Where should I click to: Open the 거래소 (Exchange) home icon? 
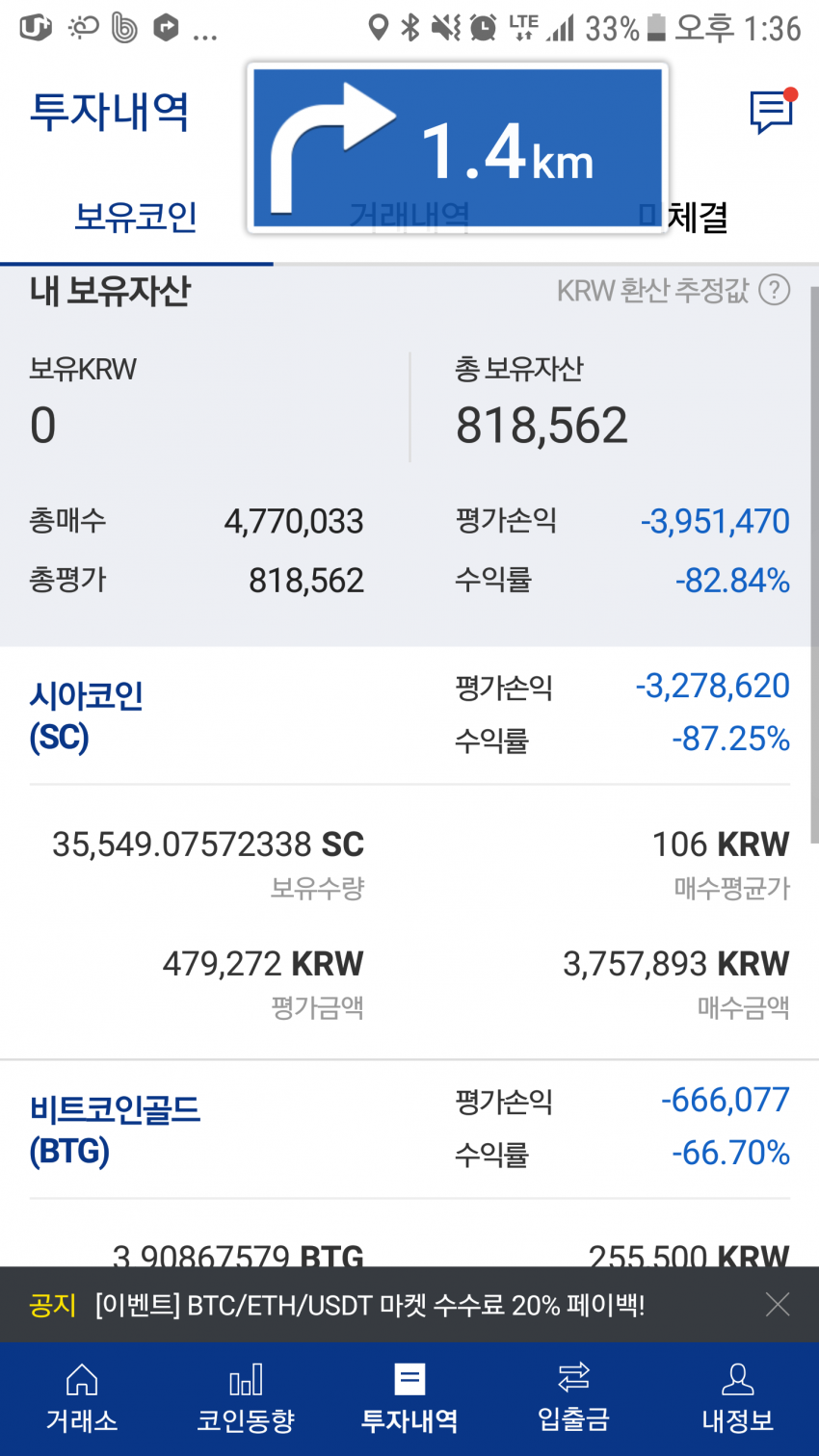pyautogui.click(x=82, y=1396)
